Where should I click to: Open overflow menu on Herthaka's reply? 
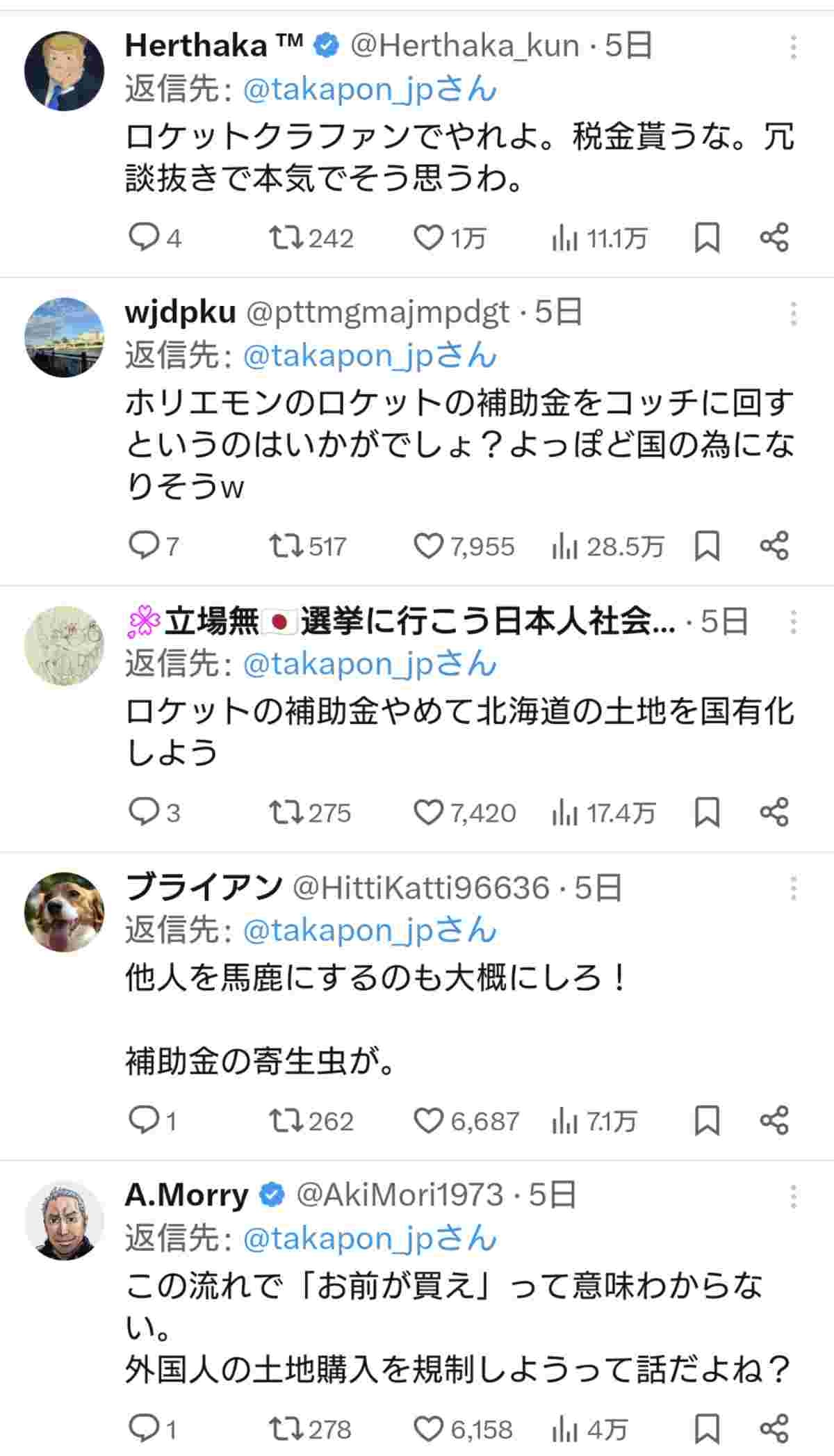pyautogui.click(x=793, y=47)
